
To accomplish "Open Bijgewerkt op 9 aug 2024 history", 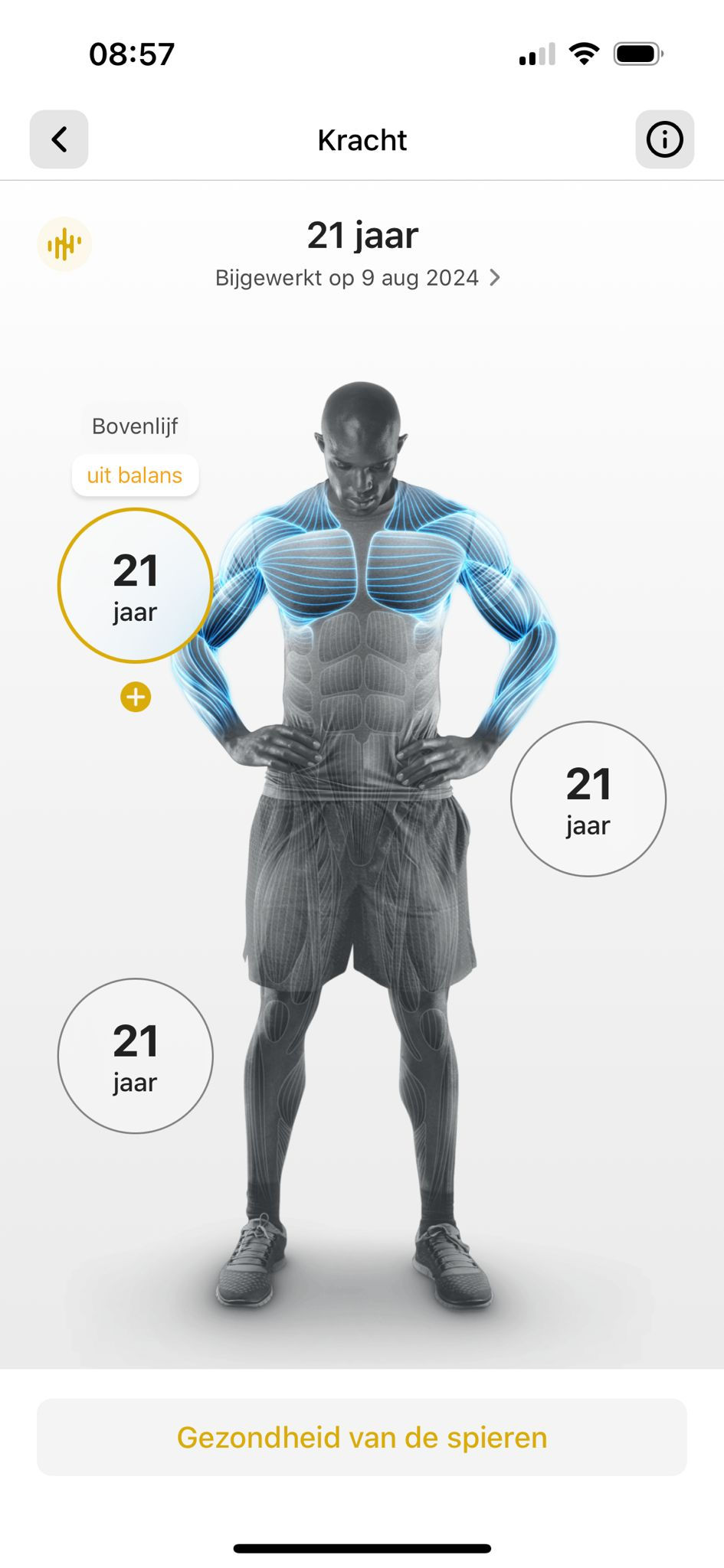I will (358, 277).
